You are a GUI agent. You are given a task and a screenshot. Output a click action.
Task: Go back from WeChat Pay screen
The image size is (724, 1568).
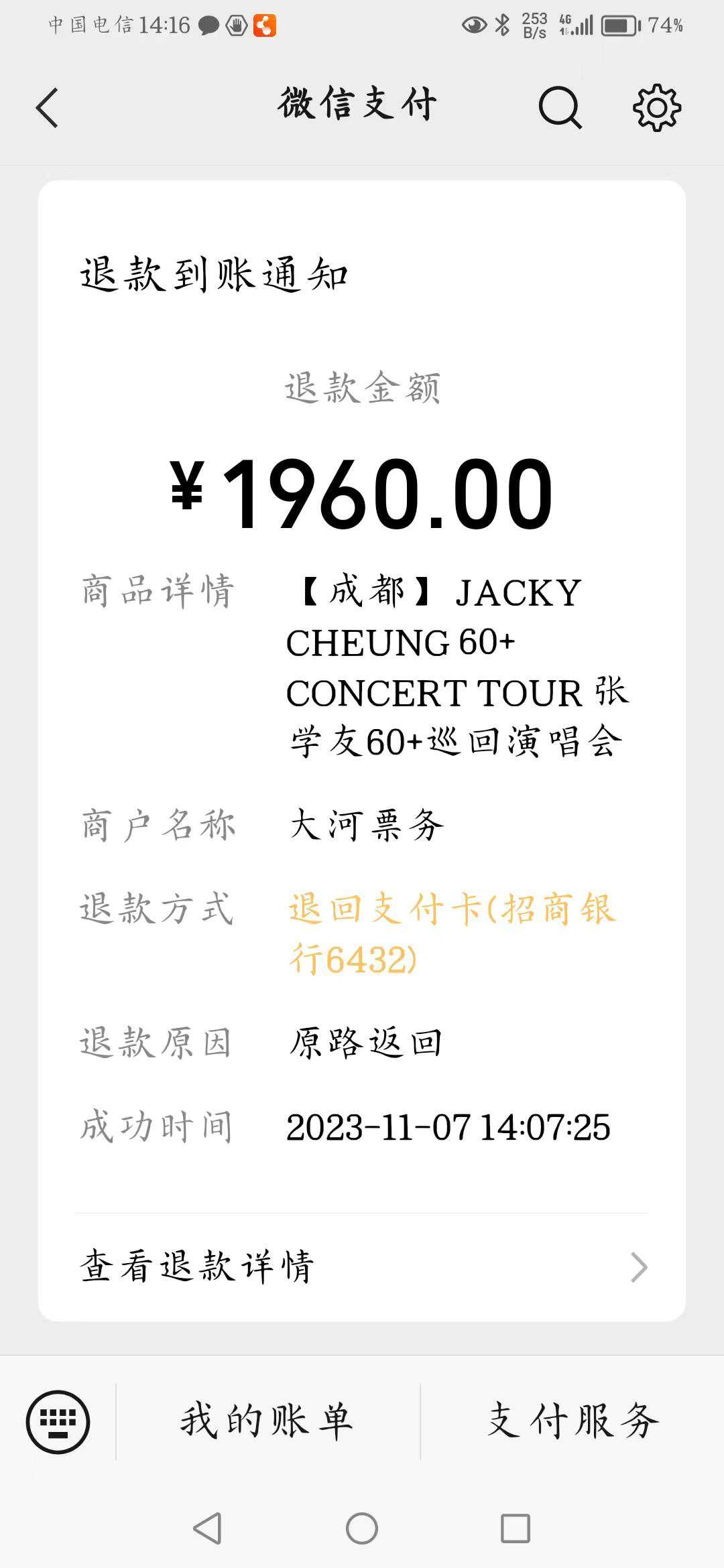47,107
